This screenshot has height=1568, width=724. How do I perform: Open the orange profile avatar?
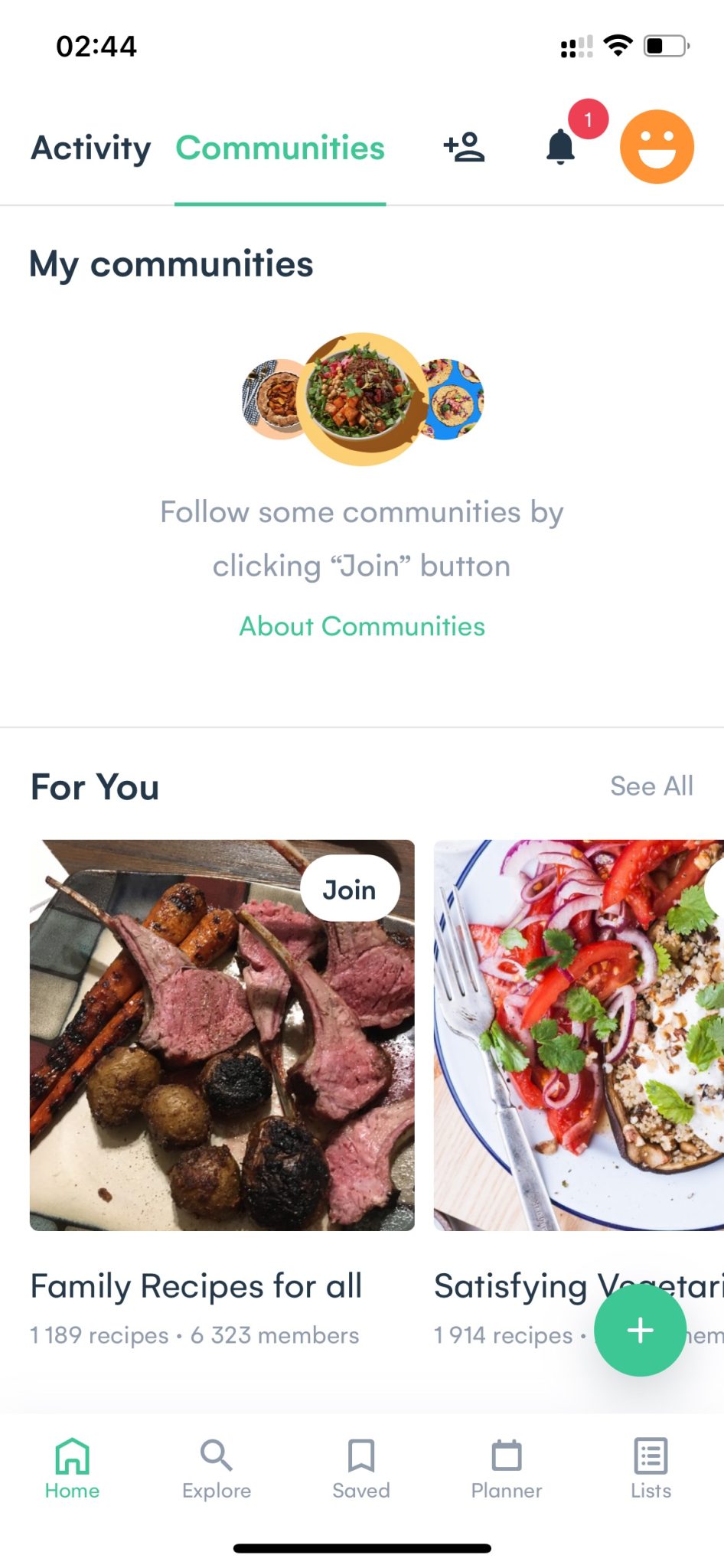tap(657, 146)
